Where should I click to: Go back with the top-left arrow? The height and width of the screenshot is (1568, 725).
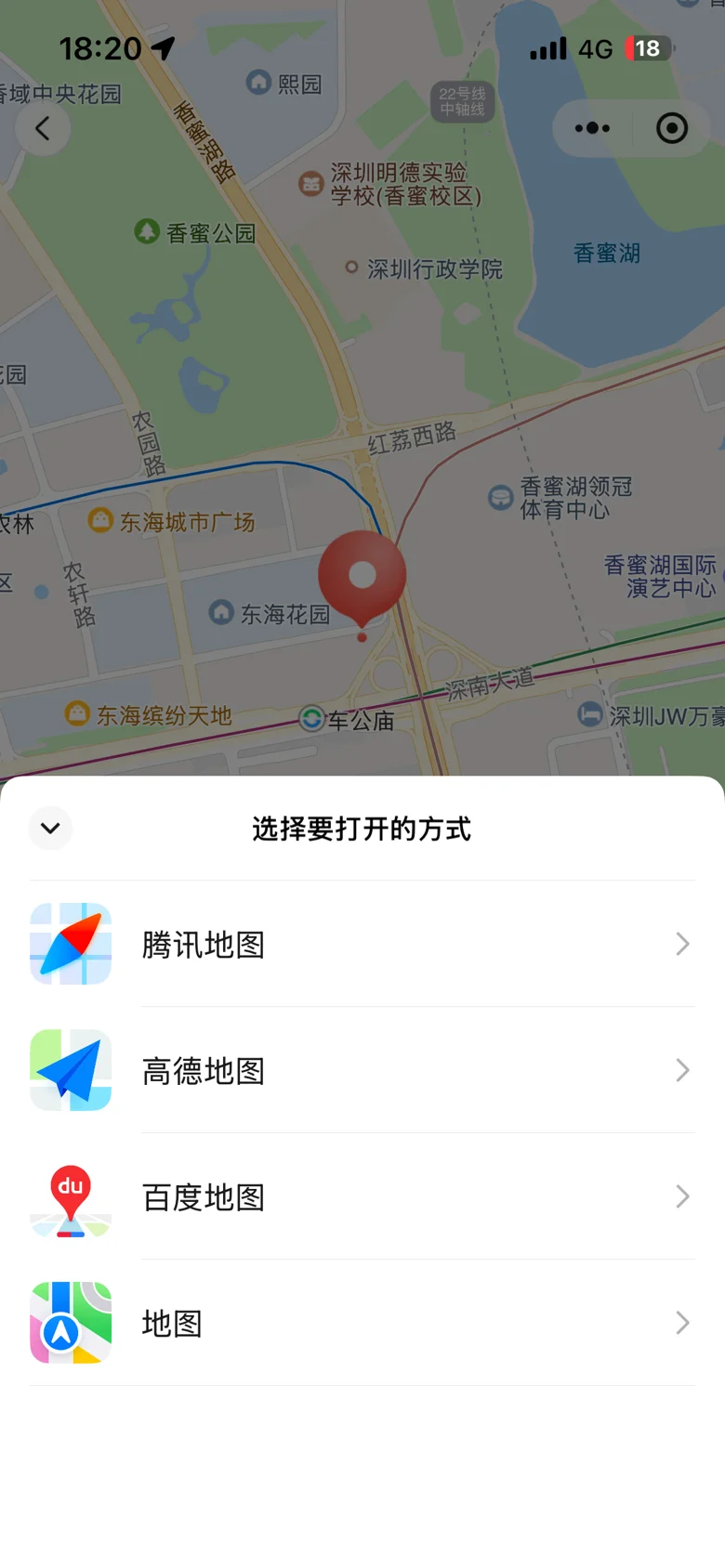[x=43, y=128]
